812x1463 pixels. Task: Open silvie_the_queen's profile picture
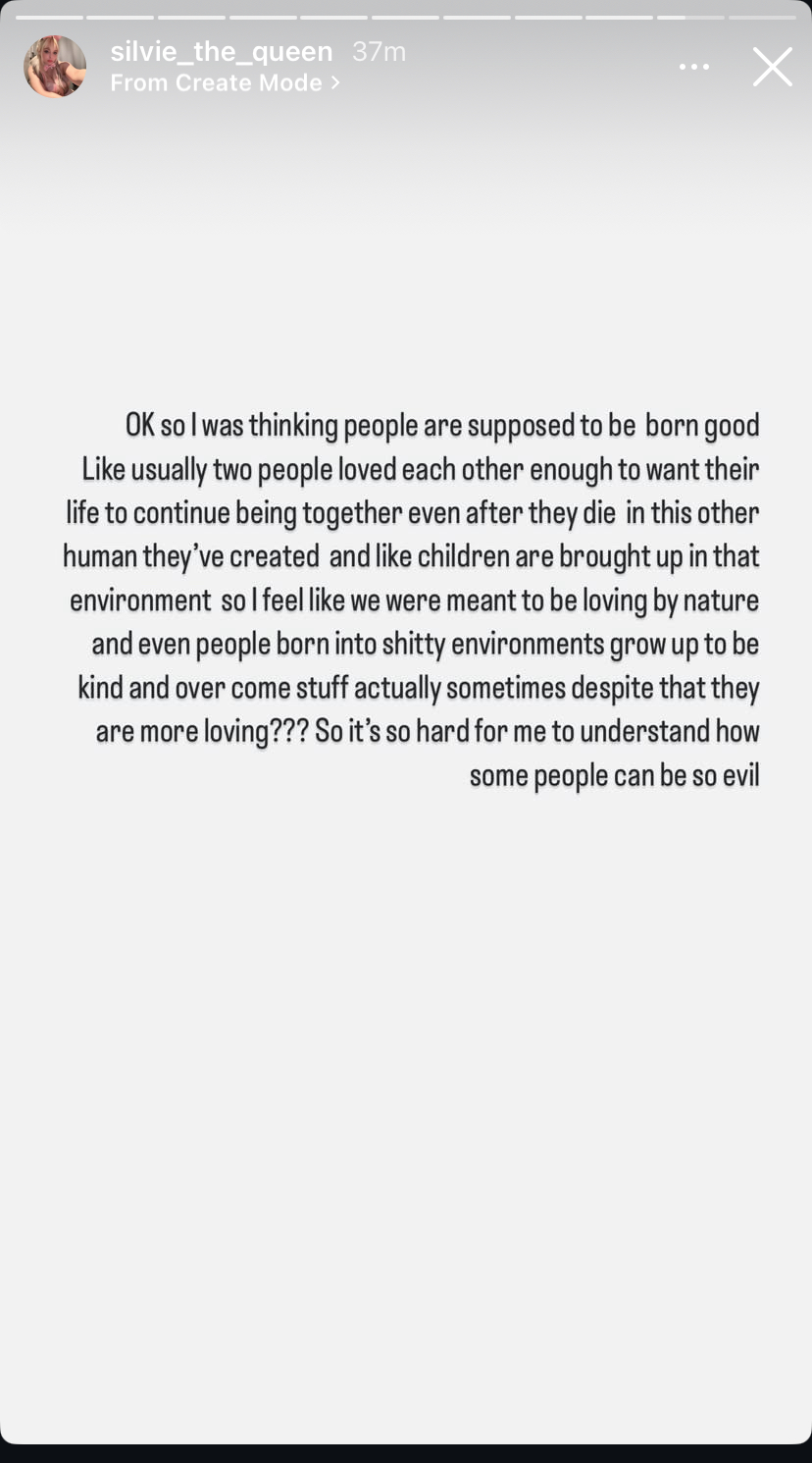pos(55,67)
